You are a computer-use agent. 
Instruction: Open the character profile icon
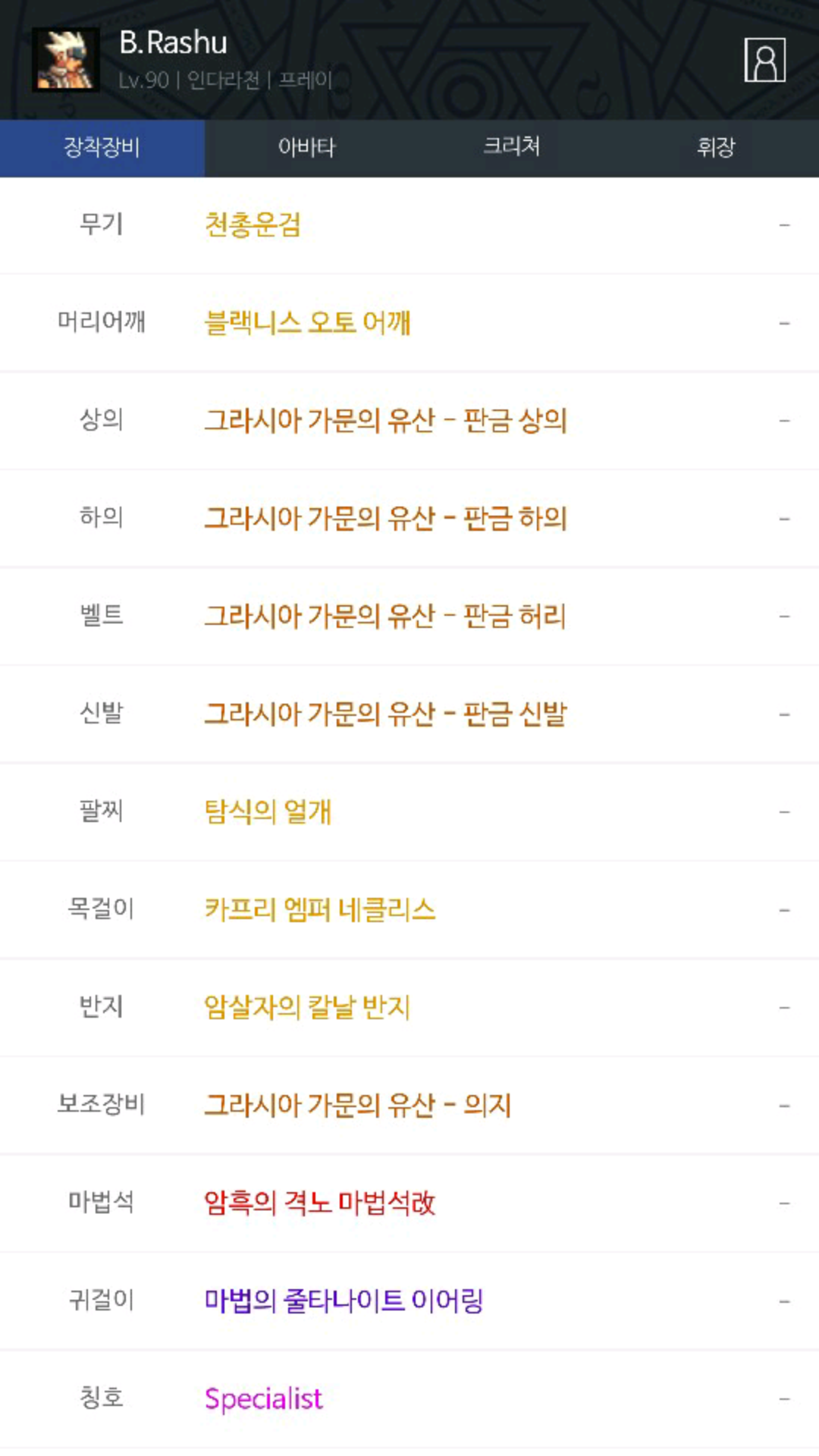pyautogui.click(x=764, y=60)
